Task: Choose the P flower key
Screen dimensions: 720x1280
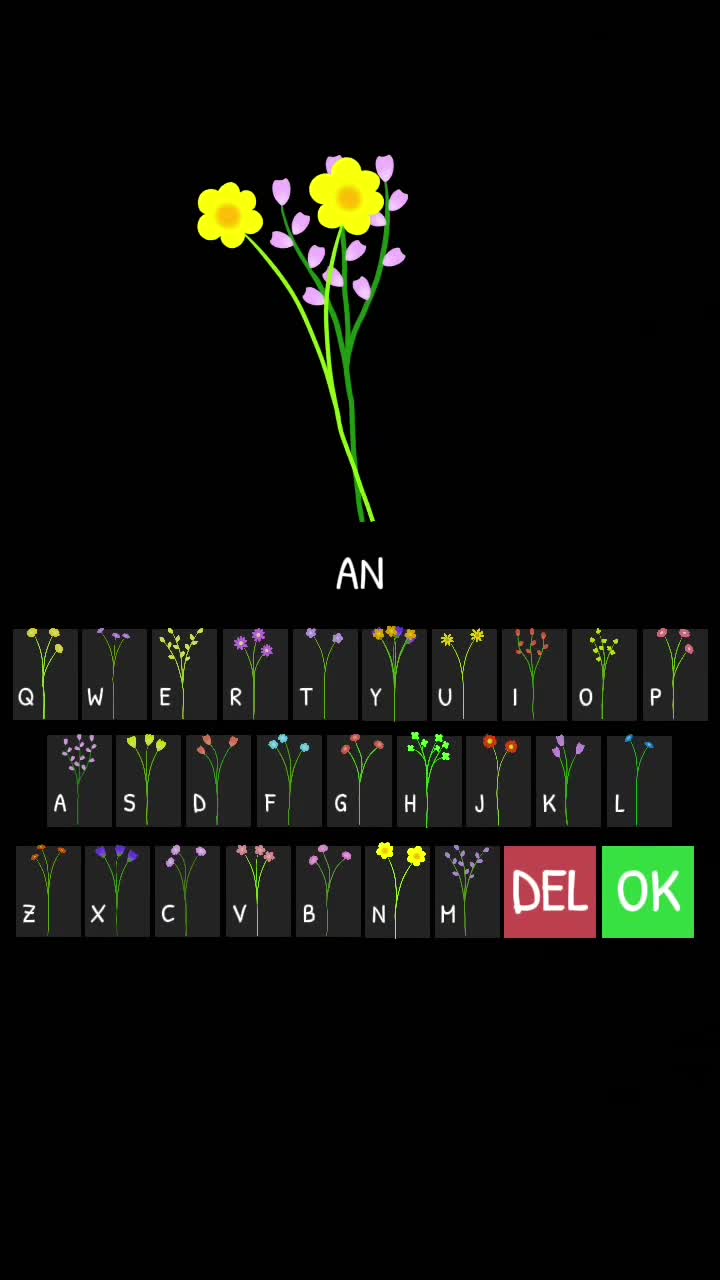Action: point(675,674)
